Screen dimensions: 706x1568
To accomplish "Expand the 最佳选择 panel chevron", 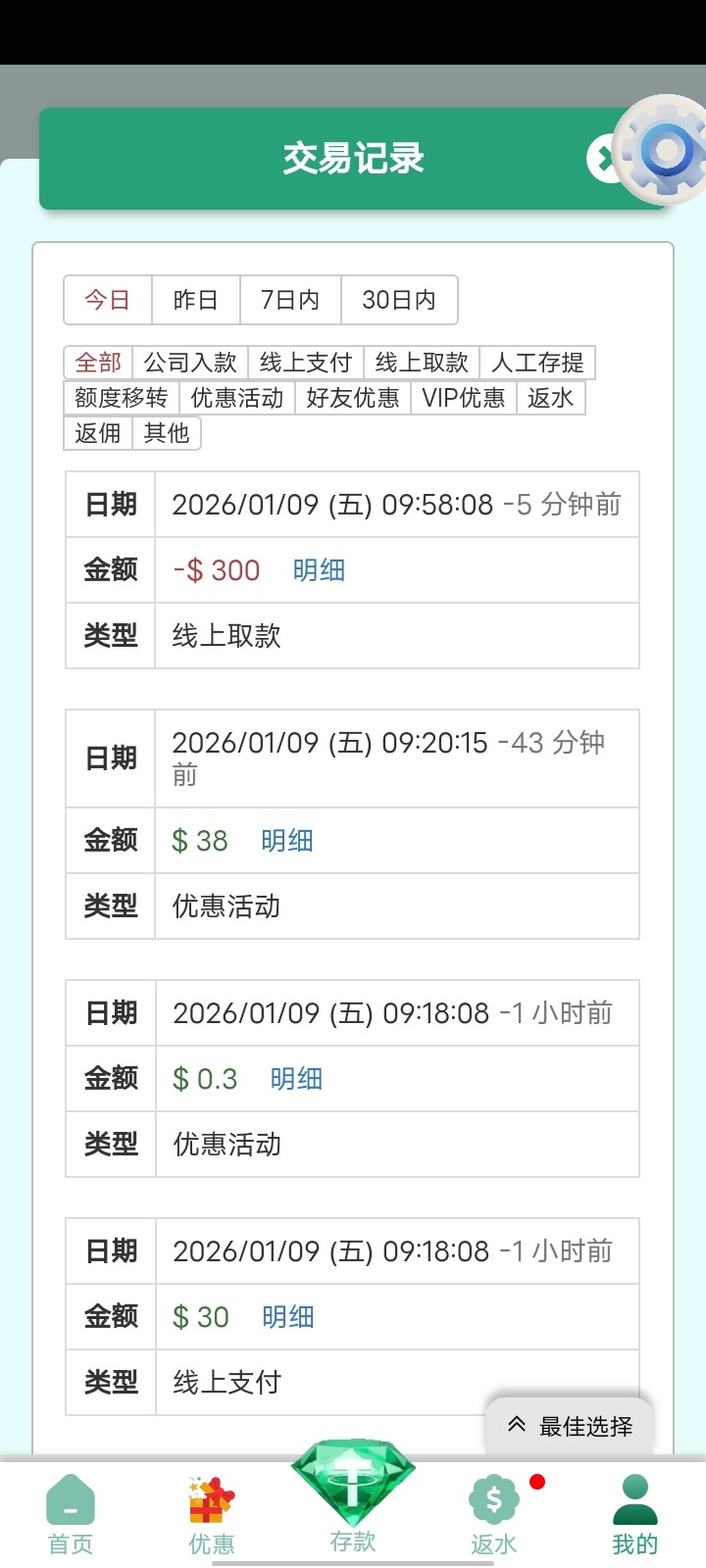I will click(517, 1425).
